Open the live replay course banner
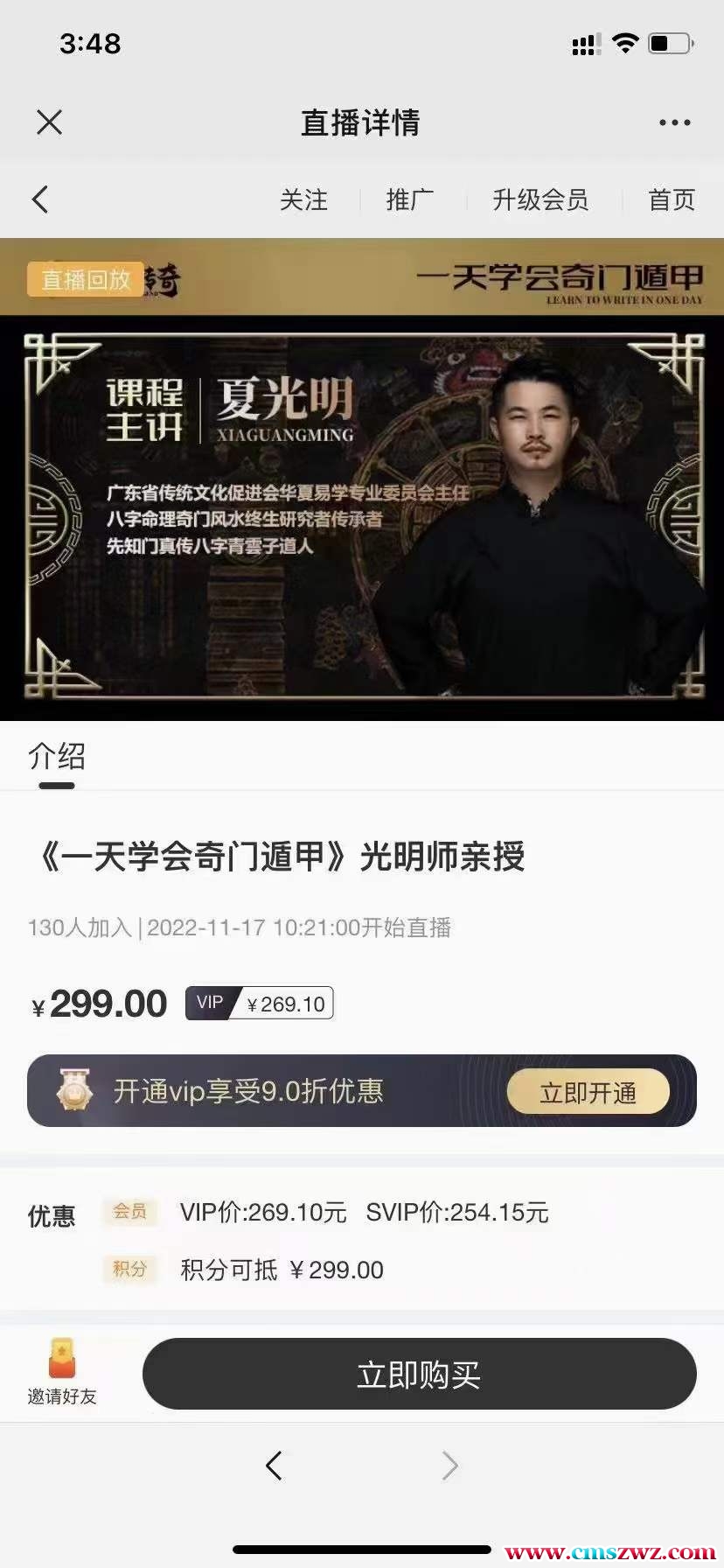The width and height of the screenshot is (724, 1568). click(x=362, y=490)
